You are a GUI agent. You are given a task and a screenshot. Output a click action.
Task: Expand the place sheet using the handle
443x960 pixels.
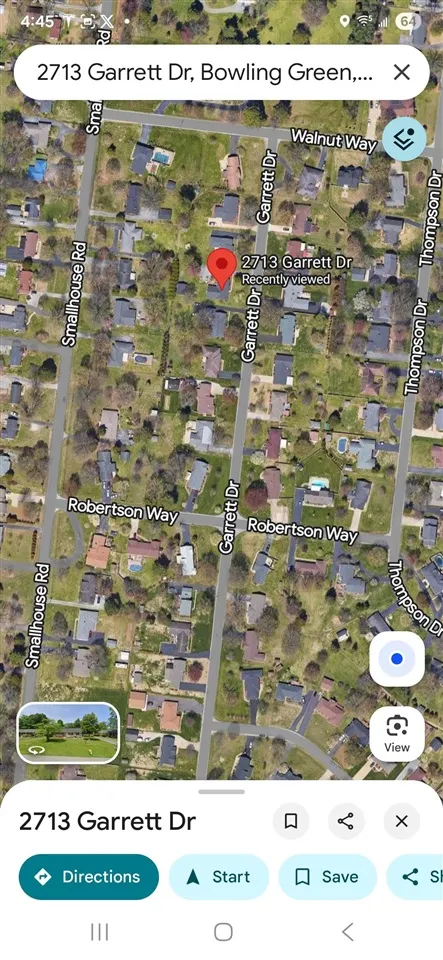coord(222,792)
